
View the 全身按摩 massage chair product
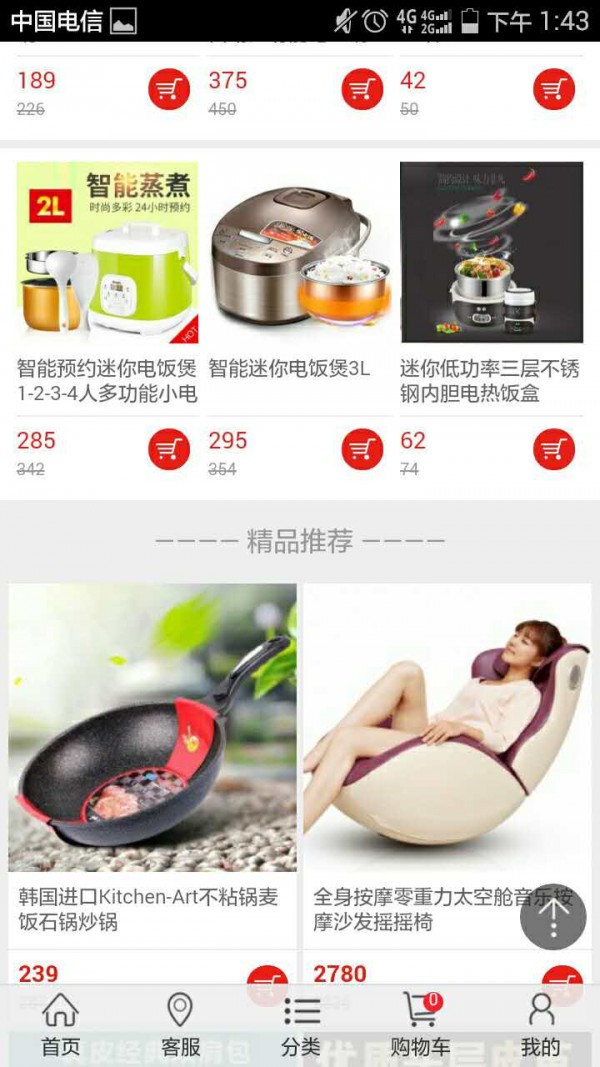[447, 728]
